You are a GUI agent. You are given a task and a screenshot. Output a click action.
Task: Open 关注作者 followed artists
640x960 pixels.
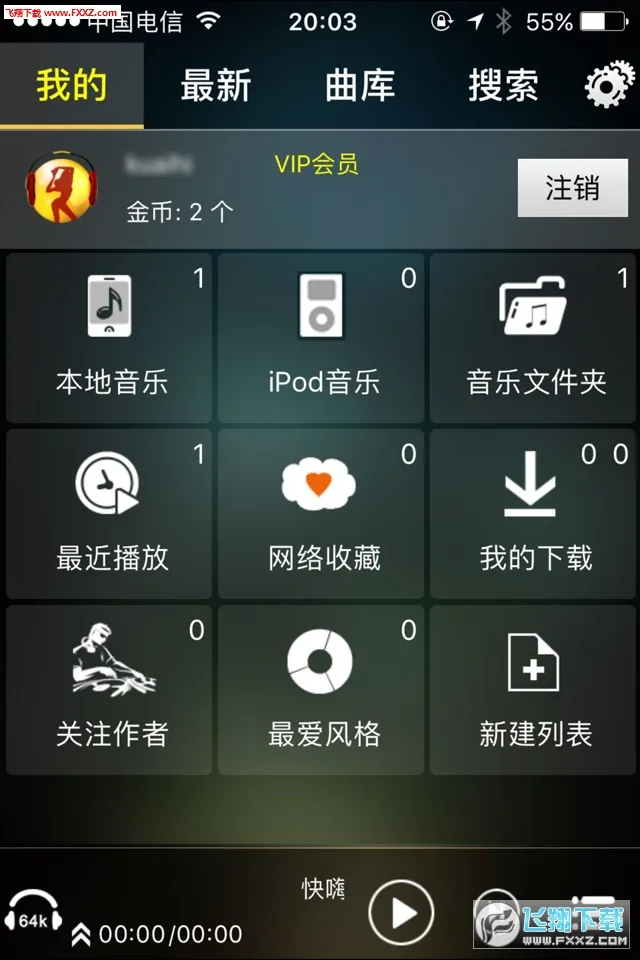tap(110, 690)
